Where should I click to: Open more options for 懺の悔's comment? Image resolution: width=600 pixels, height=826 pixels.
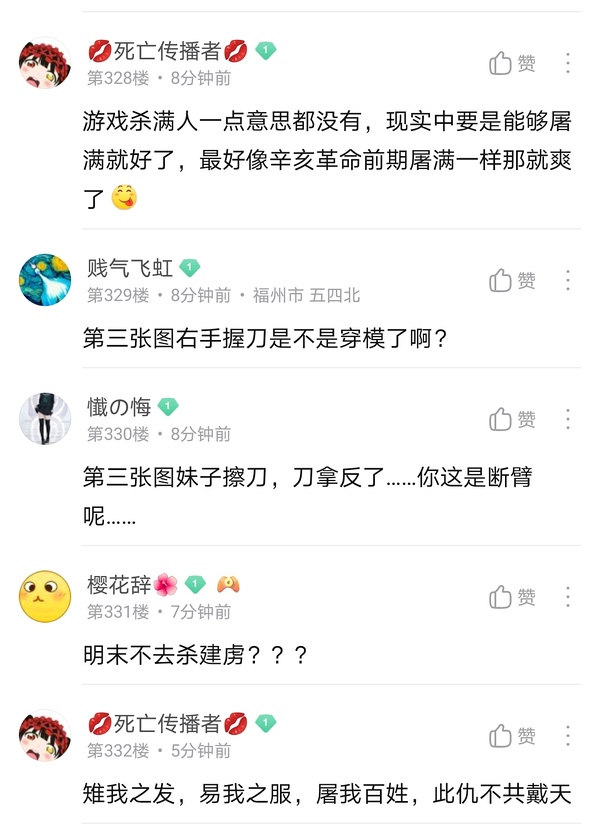tap(568, 419)
